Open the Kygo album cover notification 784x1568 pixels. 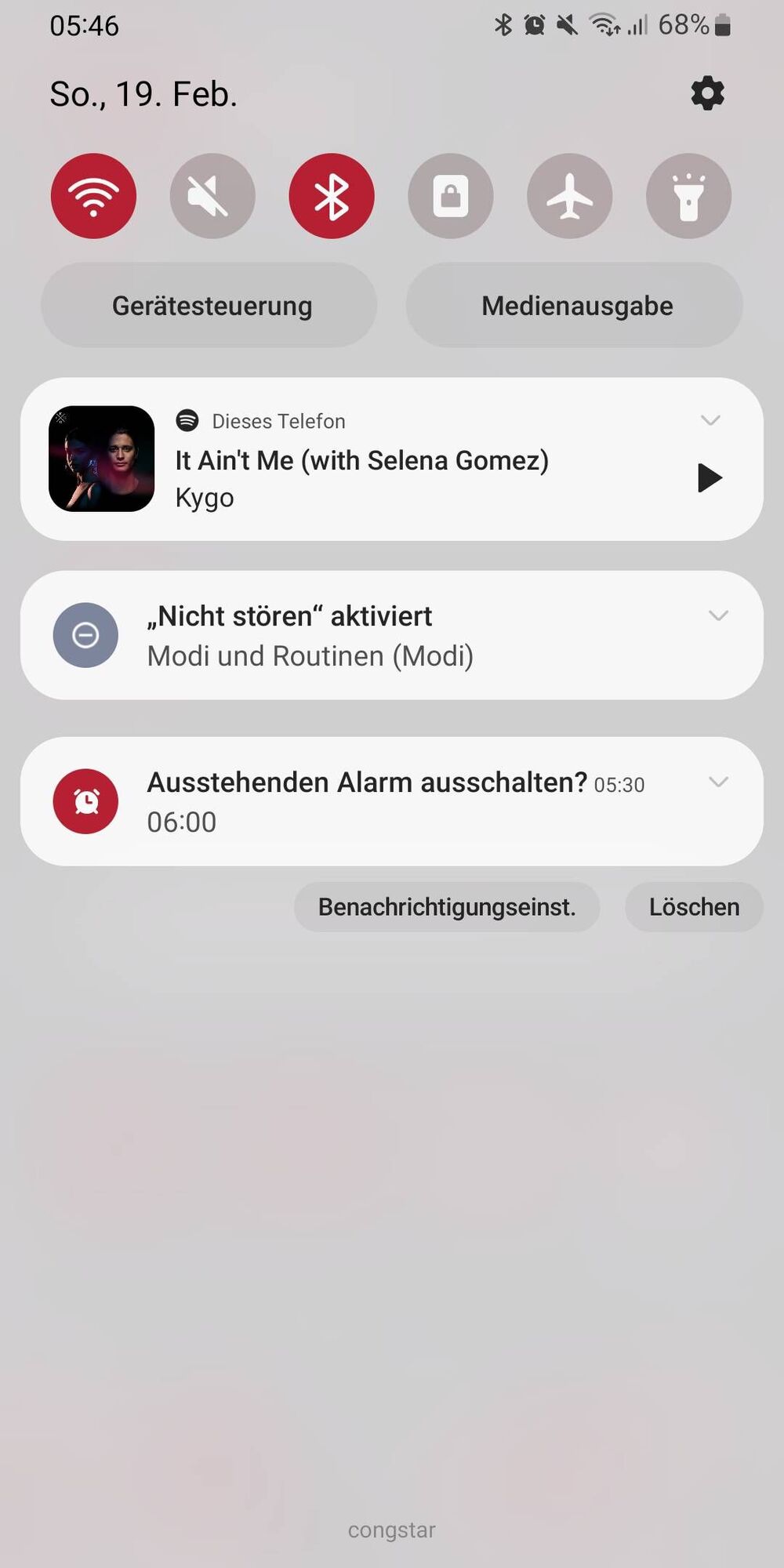[102, 459]
